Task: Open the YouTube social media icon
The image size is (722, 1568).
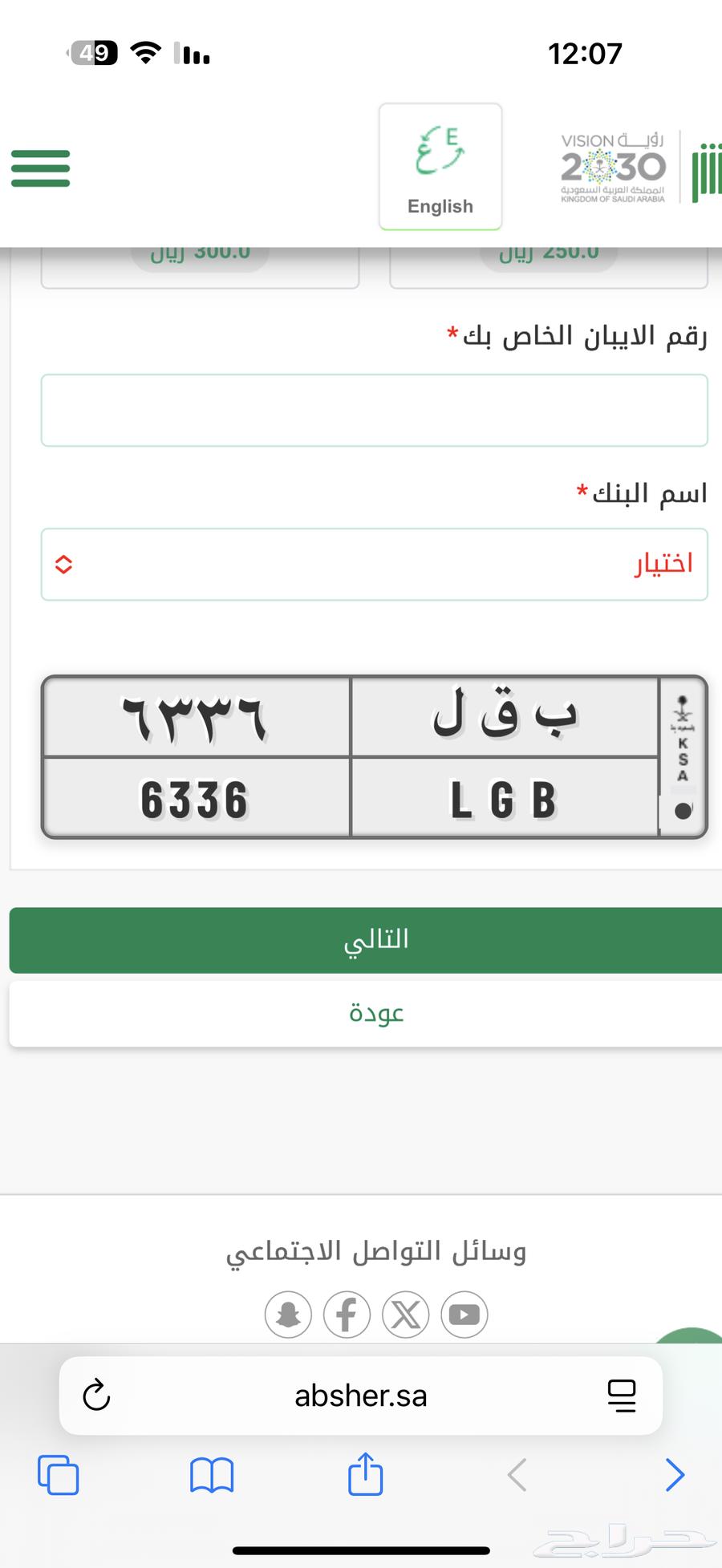Action: click(x=464, y=1315)
